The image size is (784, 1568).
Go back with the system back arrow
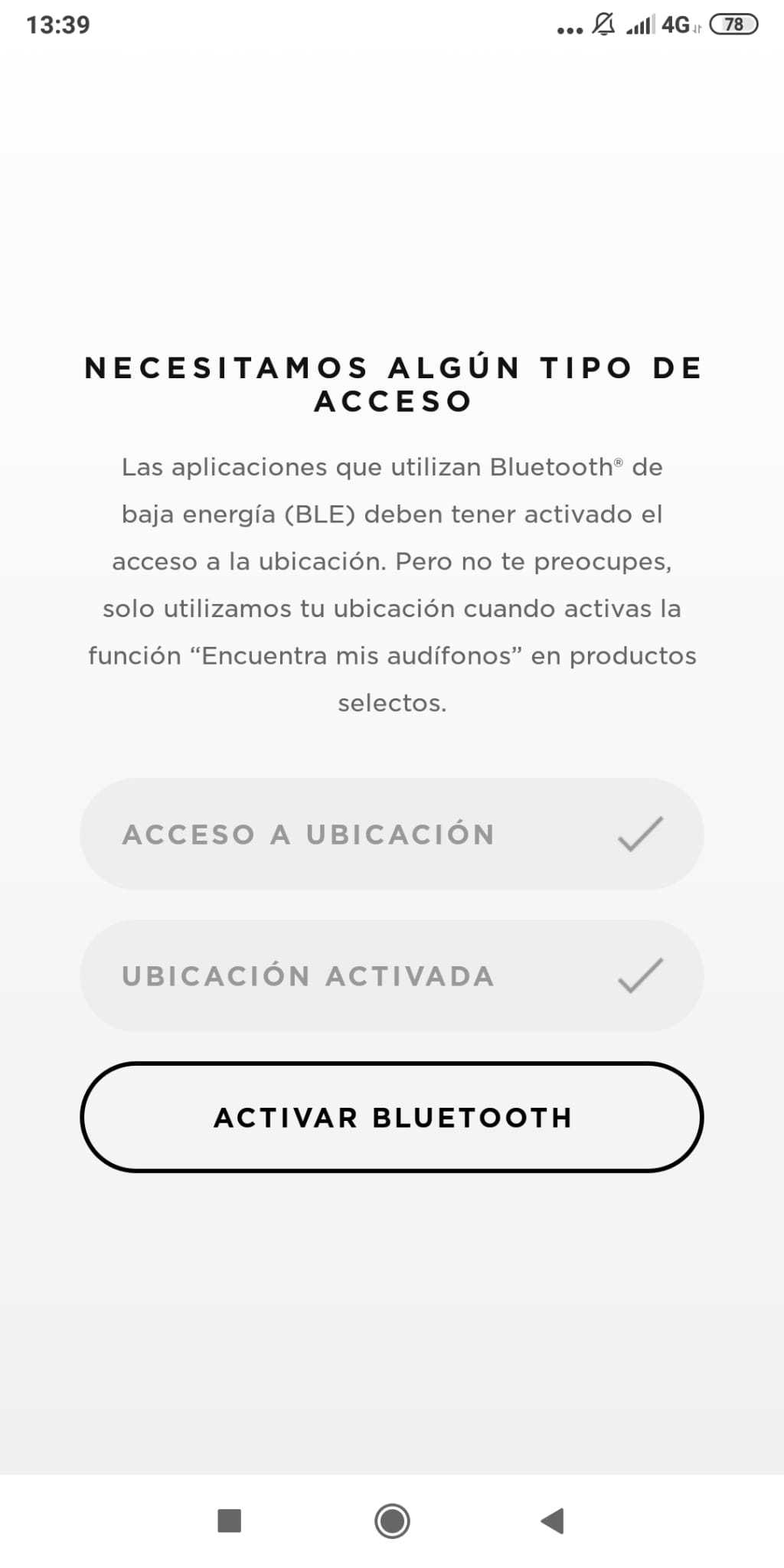tap(552, 1521)
